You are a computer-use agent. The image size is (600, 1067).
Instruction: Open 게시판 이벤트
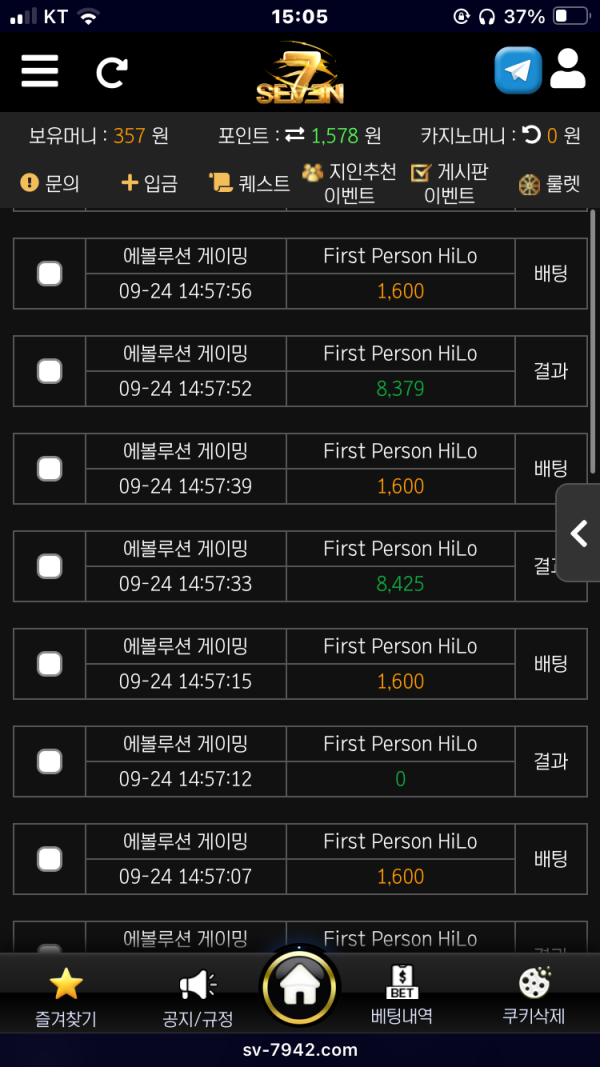click(449, 183)
